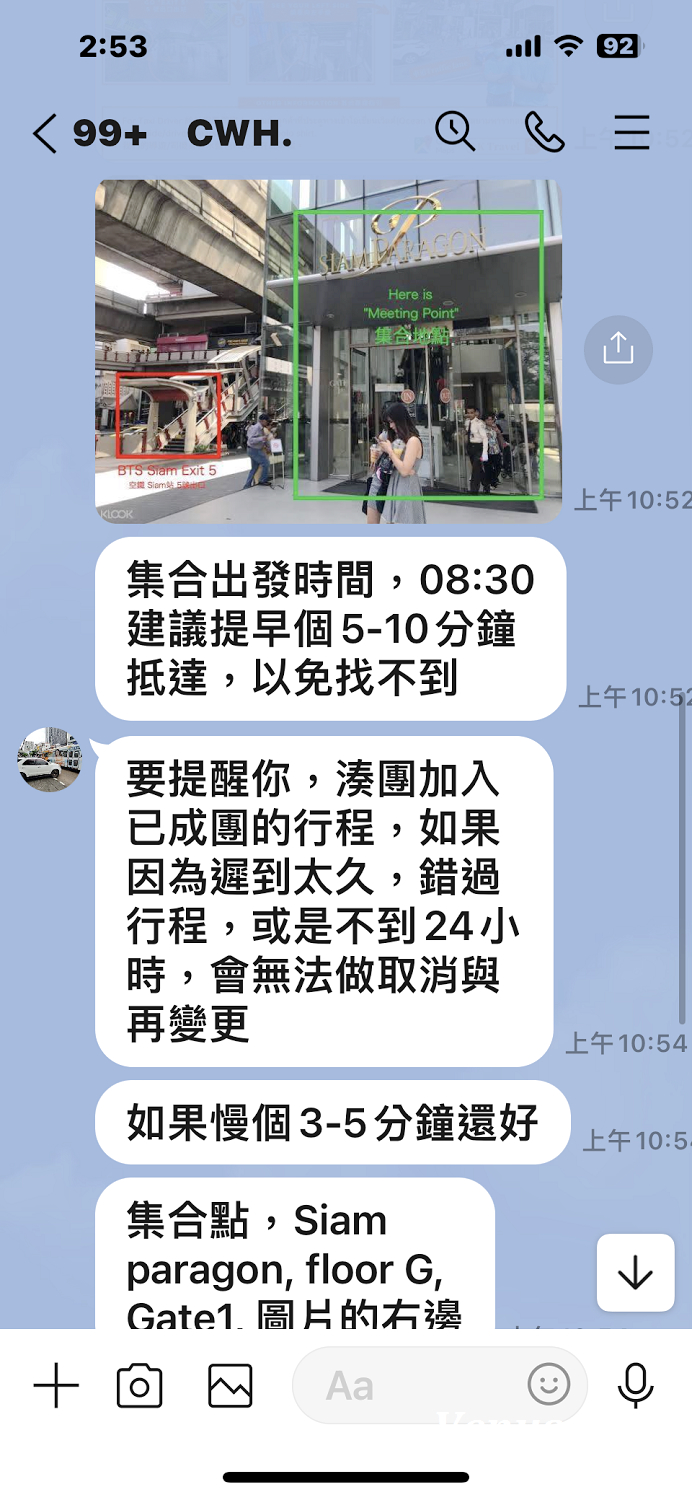The width and height of the screenshot is (692, 1500).
Task: Open the sender's profile picture
Action: [x=50, y=760]
